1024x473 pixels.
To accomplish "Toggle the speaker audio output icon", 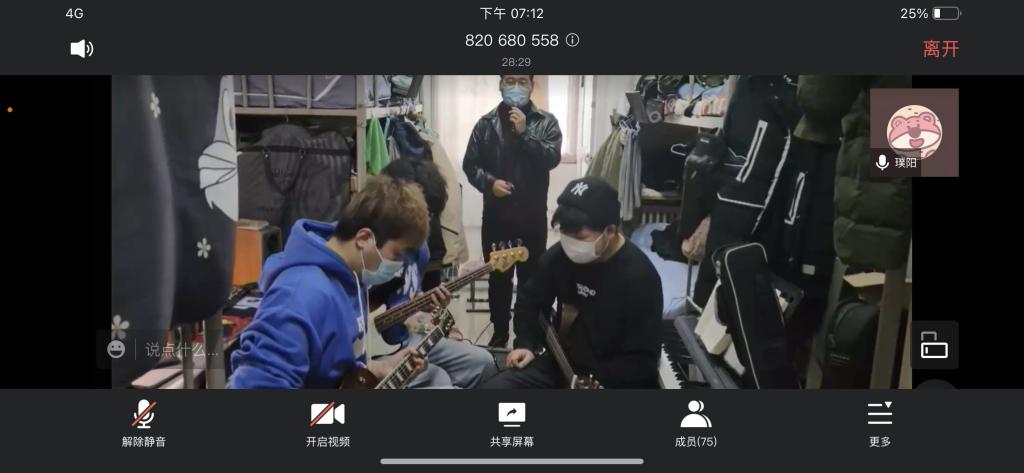I will [82, 48].
